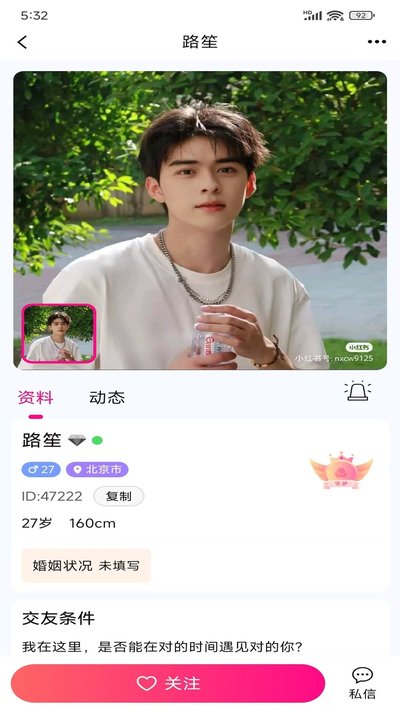The height and width of the screenshot is (711, 400).
Task: Go back using the top-left arrow
Action: (x=22, y=42)
